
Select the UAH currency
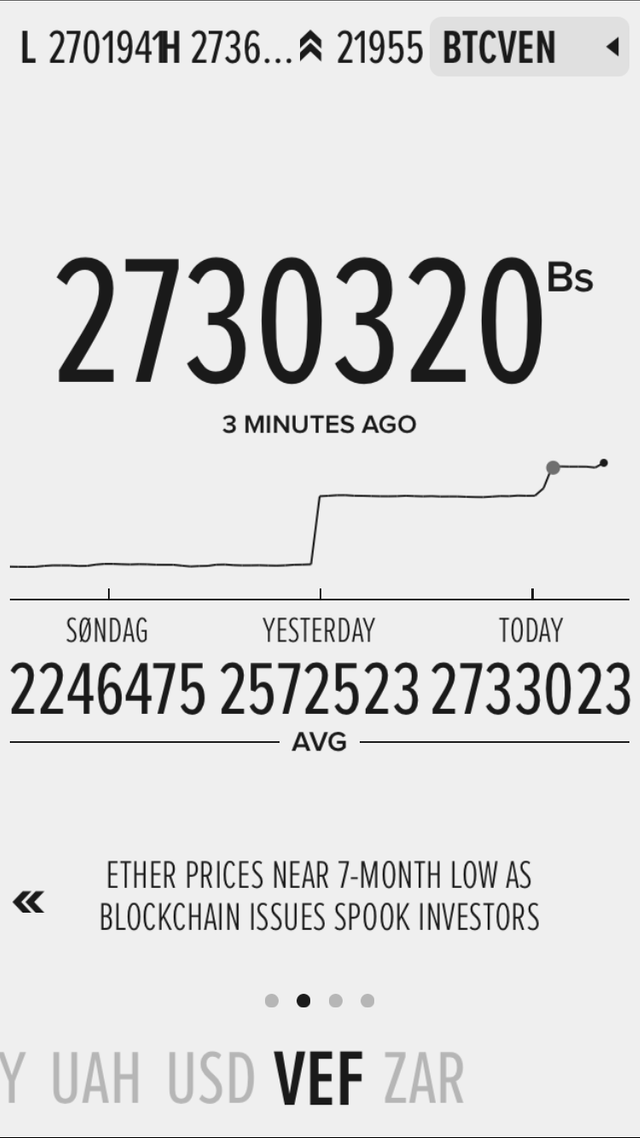96,1080
